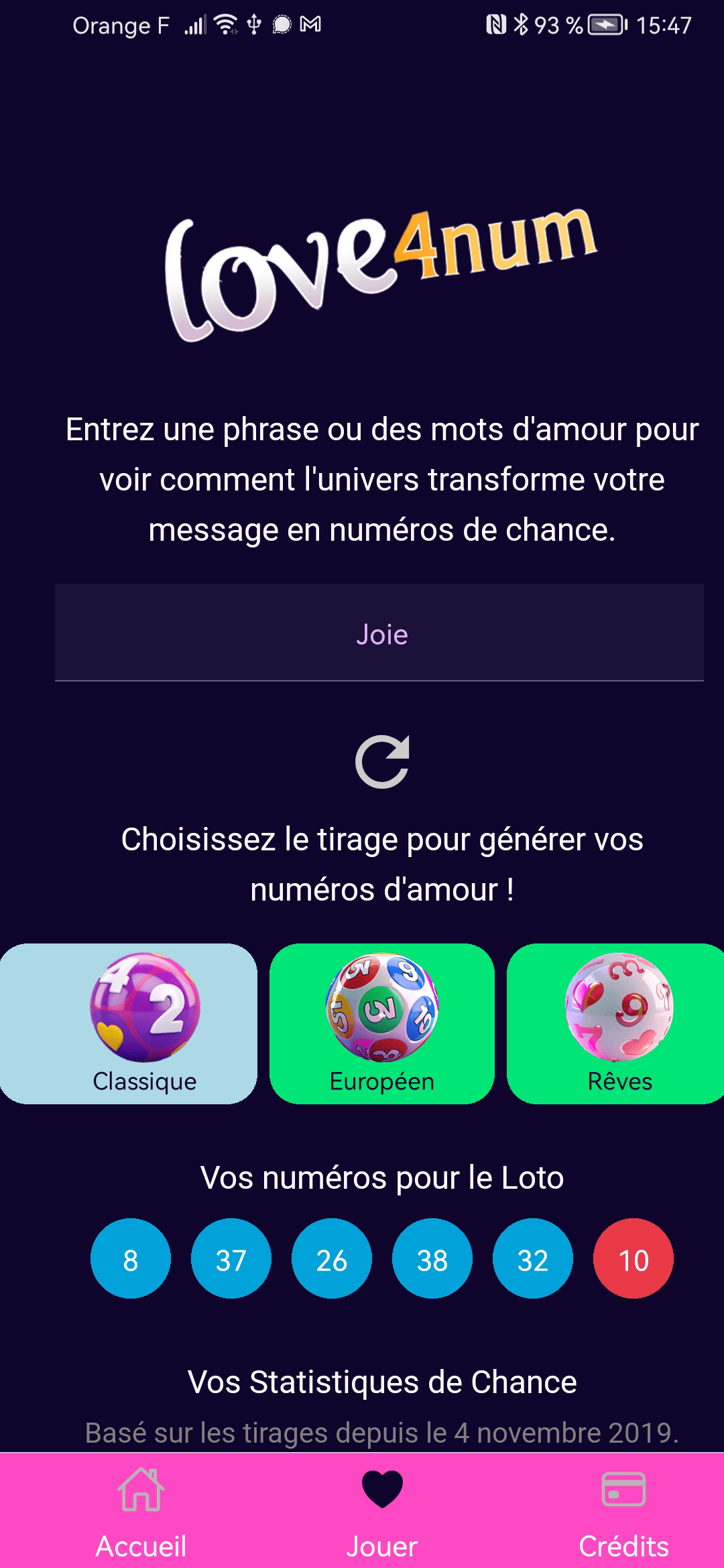Choose the Européen draw
724x1568 pixels.
(382, 1023)
